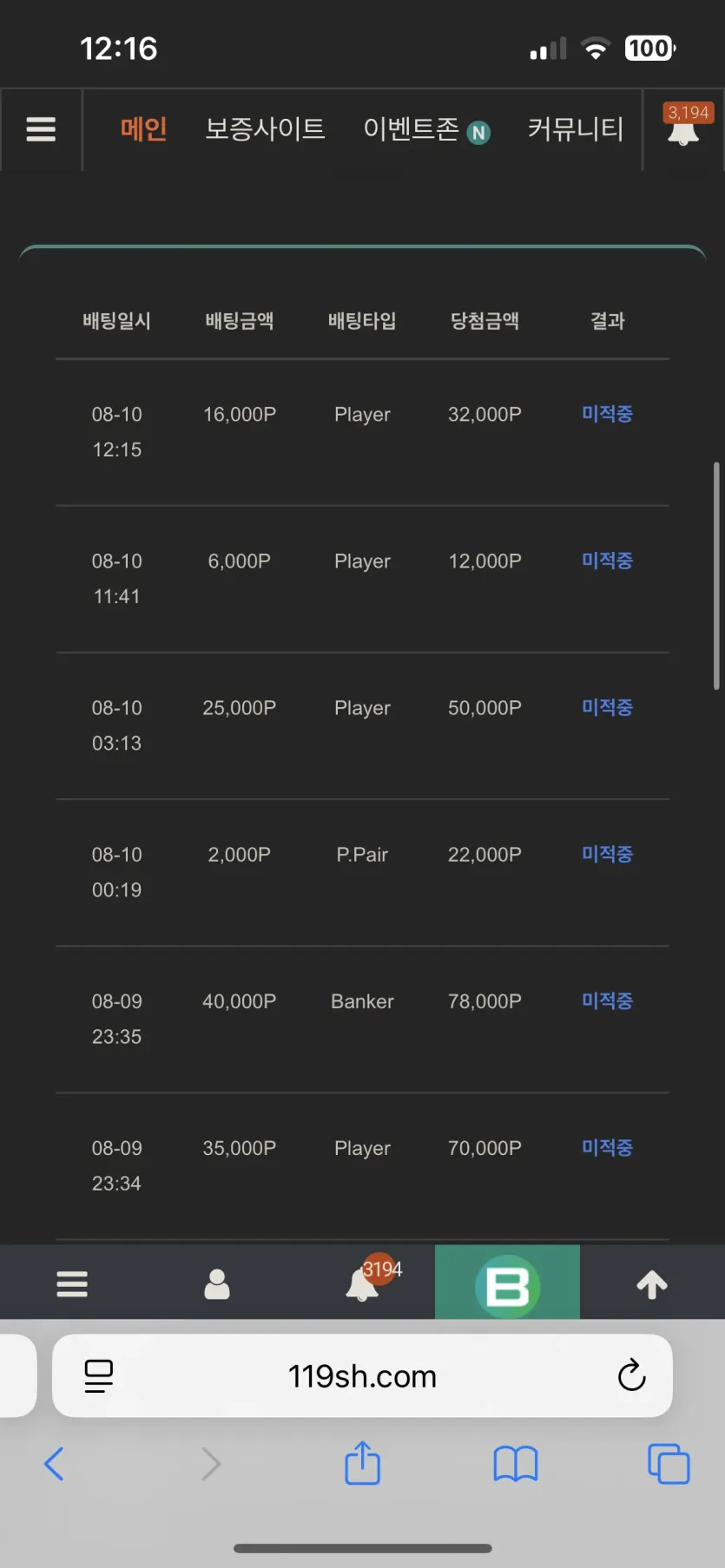Jump to top with the up arrow
The height and width of the screenshot is (1568, 725).
click(652, 1283)
